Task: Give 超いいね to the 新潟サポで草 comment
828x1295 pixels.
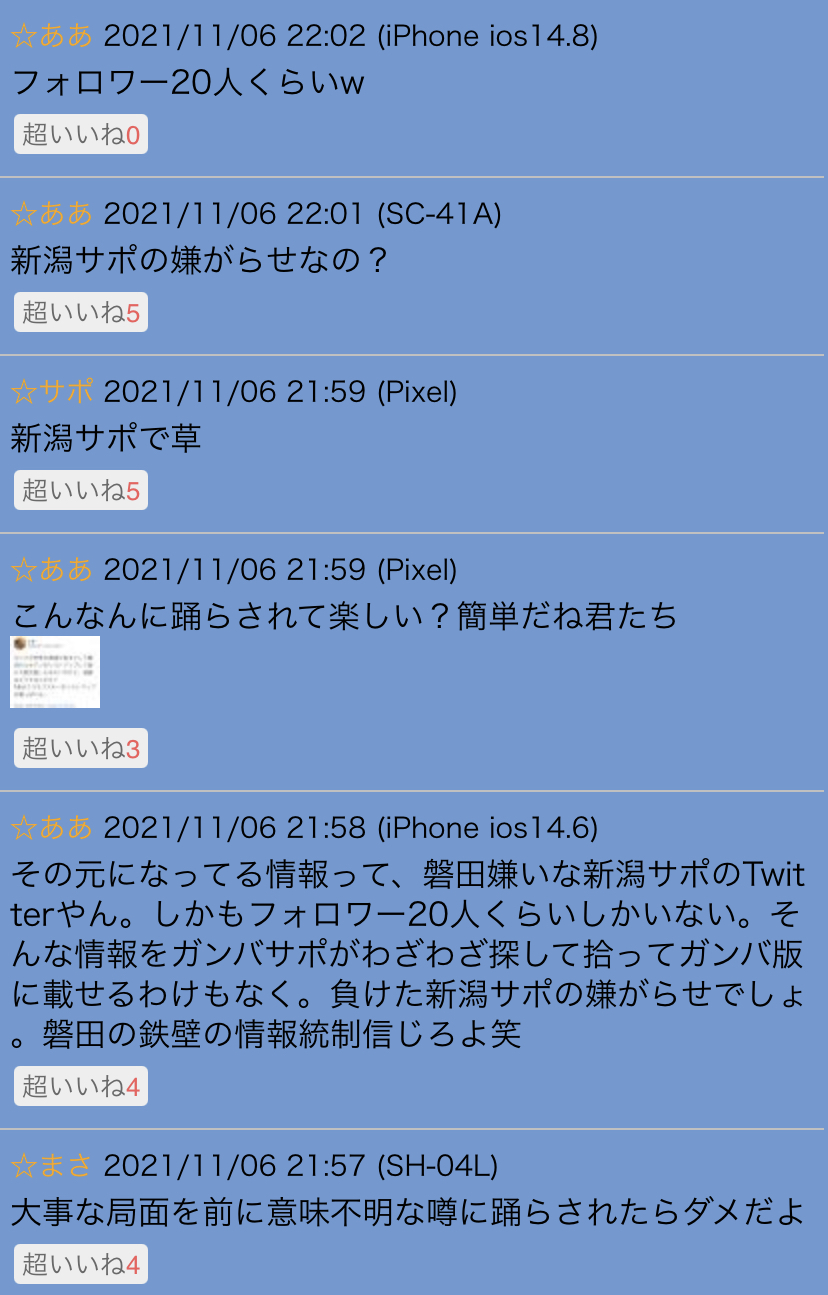Action: (81, 490)
